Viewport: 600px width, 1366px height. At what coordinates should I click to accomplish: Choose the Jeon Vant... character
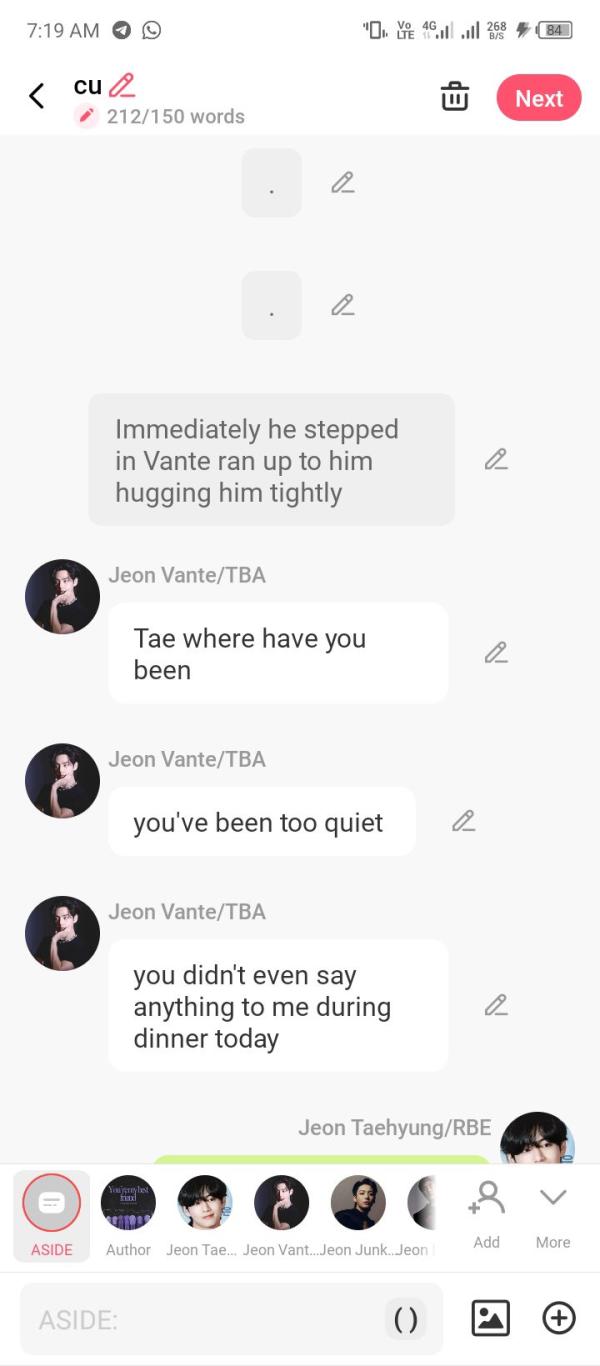281,1213
